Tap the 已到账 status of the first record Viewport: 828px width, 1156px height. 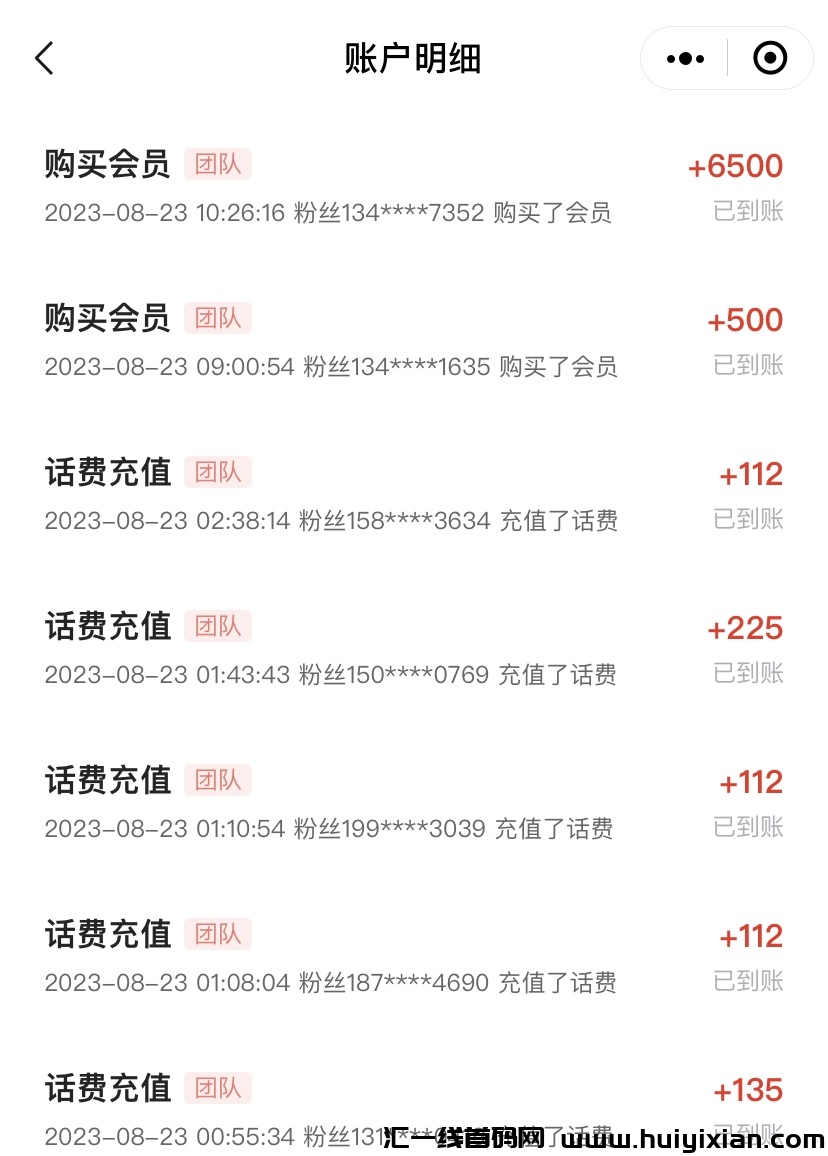click(x=748, y=211)
